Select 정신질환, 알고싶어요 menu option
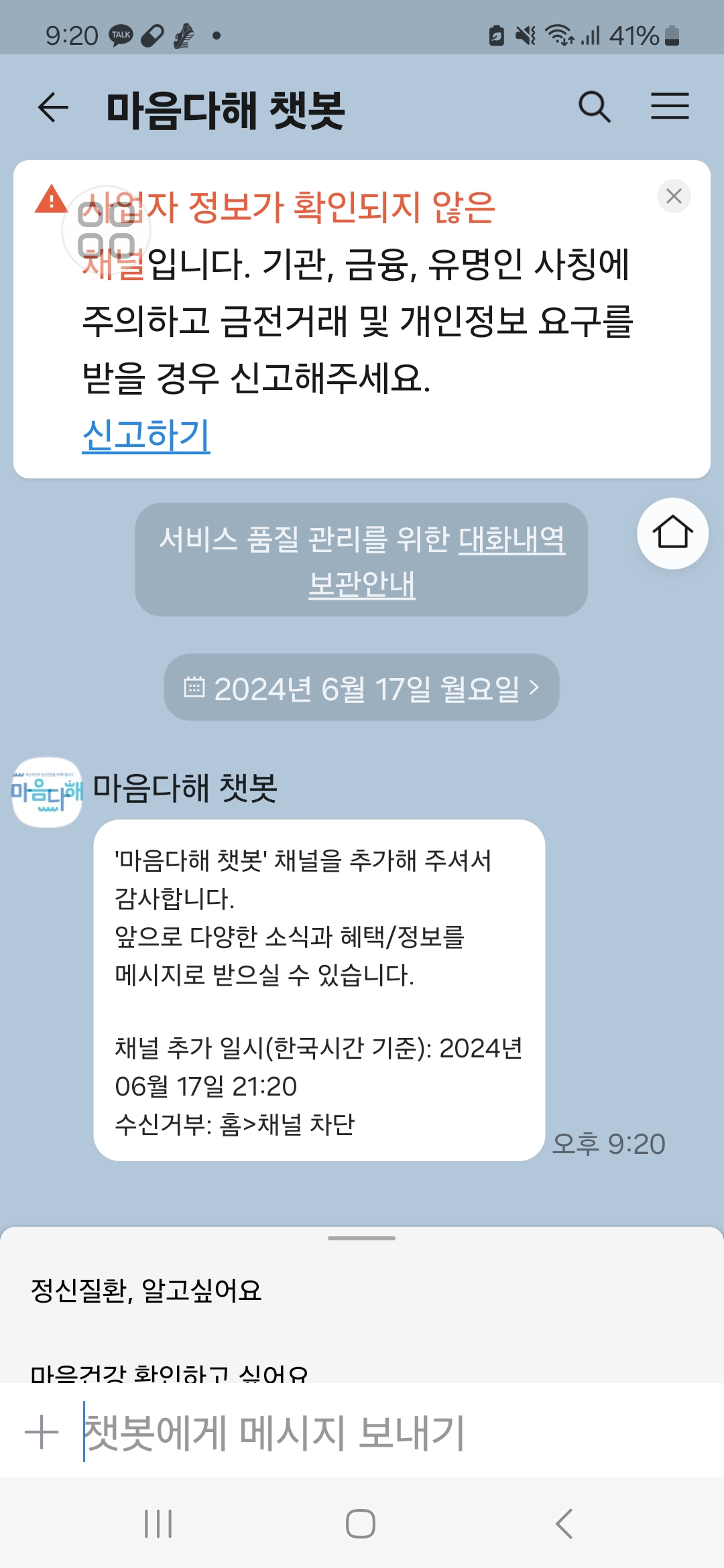724x1568 pixels. coord(146,1291)
